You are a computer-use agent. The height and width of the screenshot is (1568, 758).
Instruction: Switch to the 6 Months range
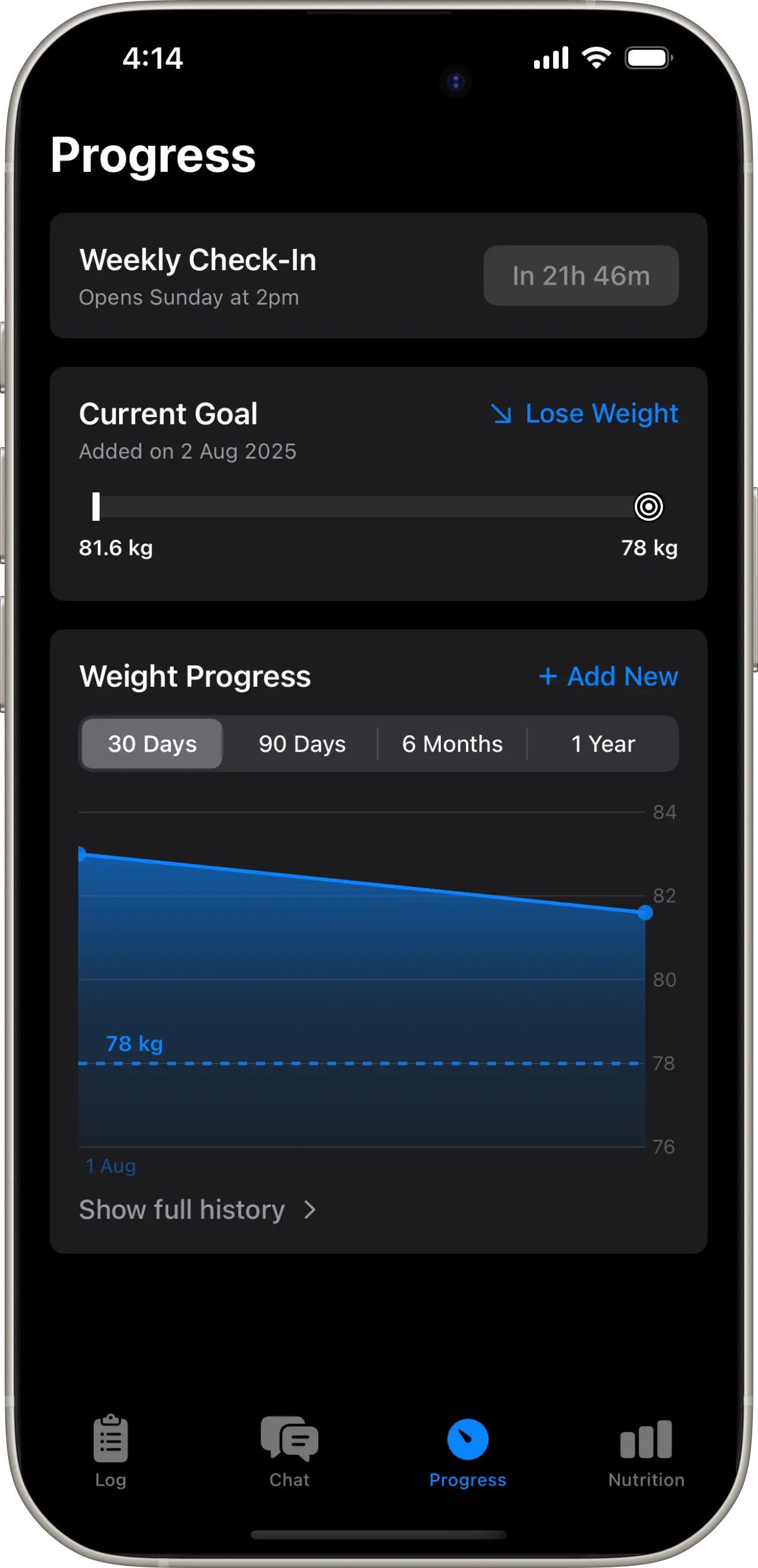tap(452, 743)
